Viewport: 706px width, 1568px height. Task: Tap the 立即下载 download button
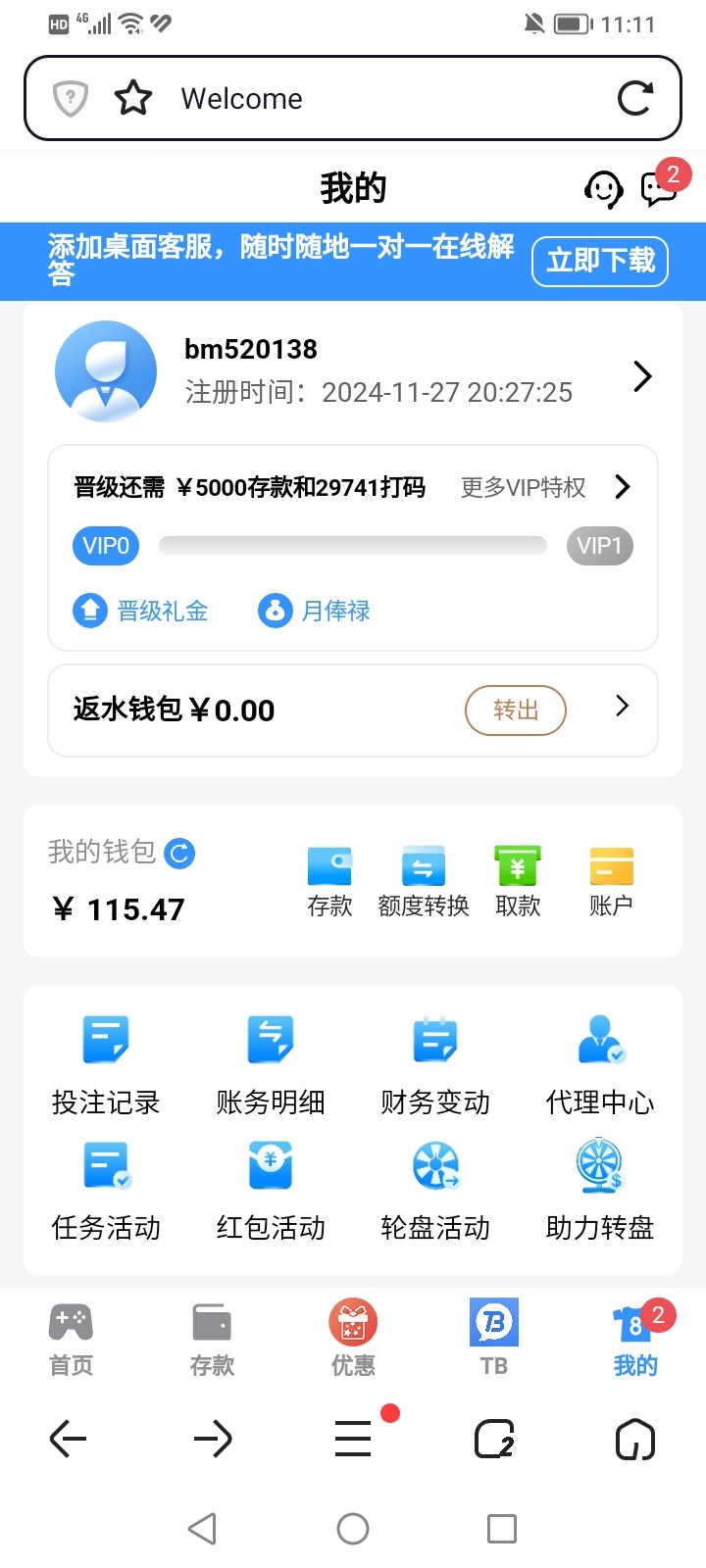[x=600, y=261]
